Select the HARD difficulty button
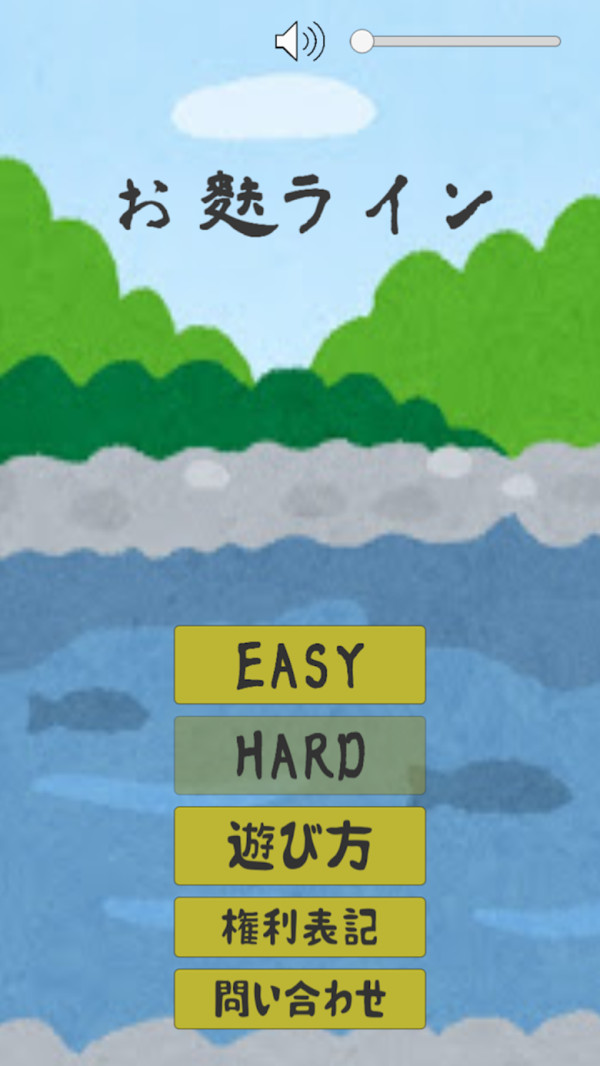Viewport: 600px width, 1066px height. tap(300, 756)
